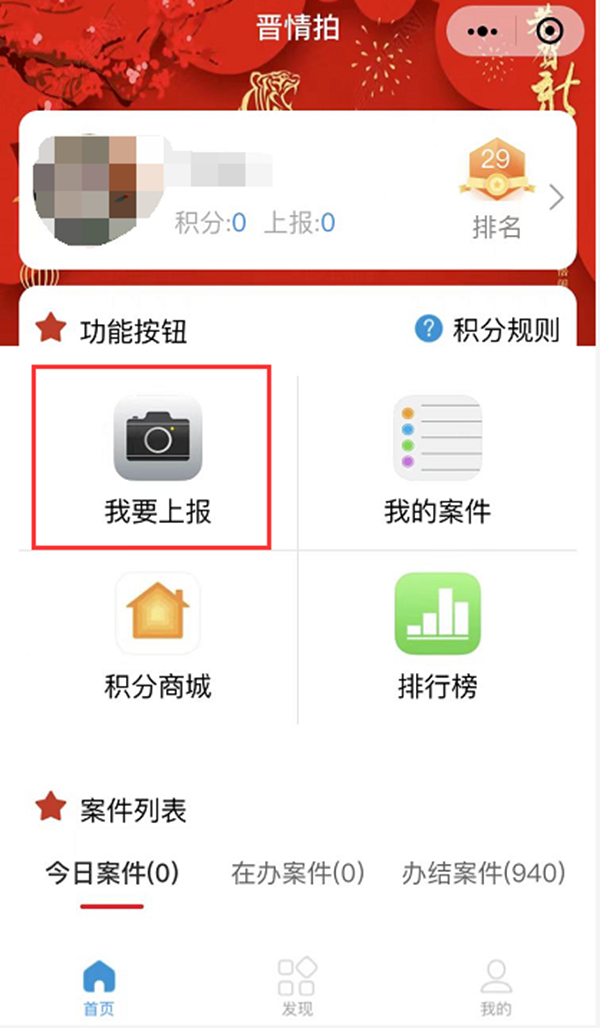Switch to the 办结案件 tab
Screen dimensions: 600x1028
tap(483, 873)
